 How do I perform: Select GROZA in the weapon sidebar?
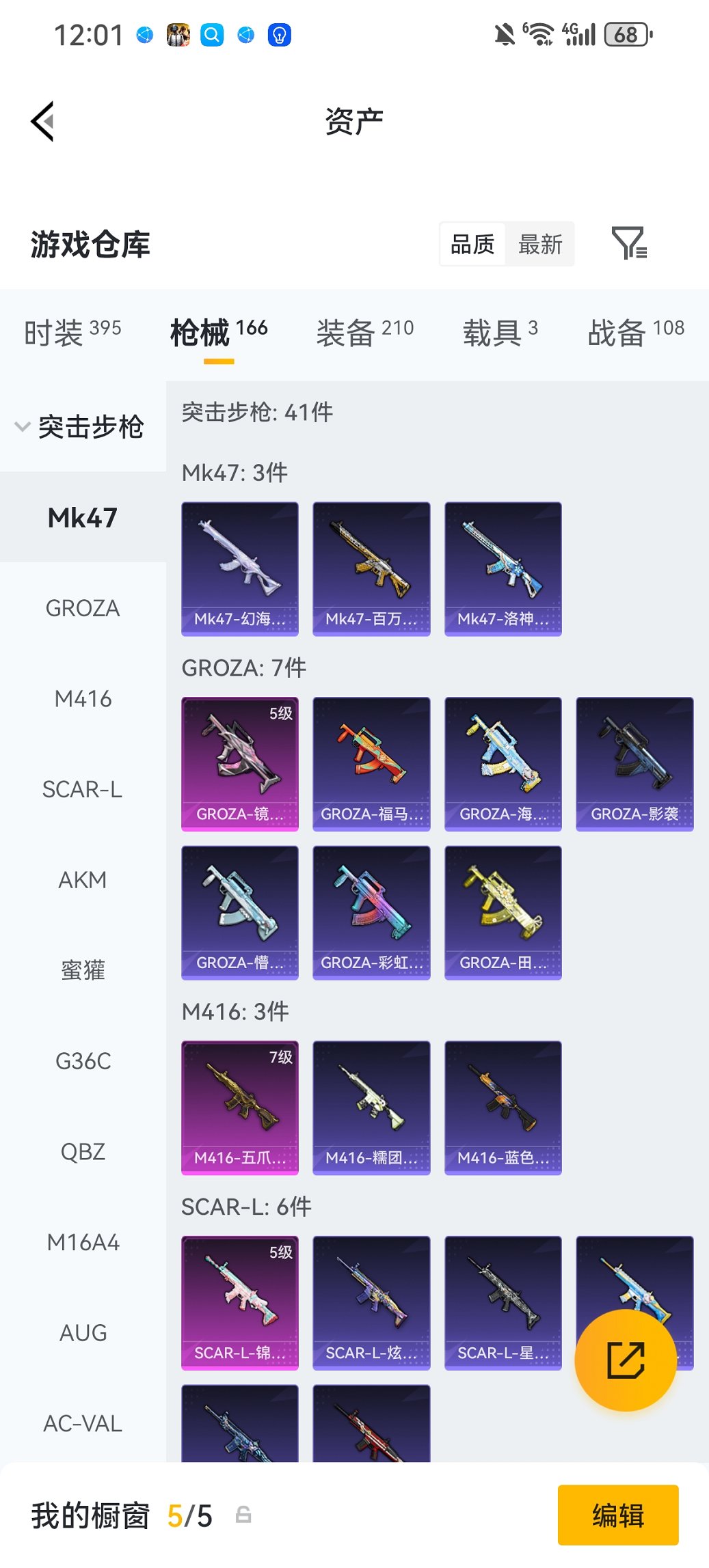point(83,608)
